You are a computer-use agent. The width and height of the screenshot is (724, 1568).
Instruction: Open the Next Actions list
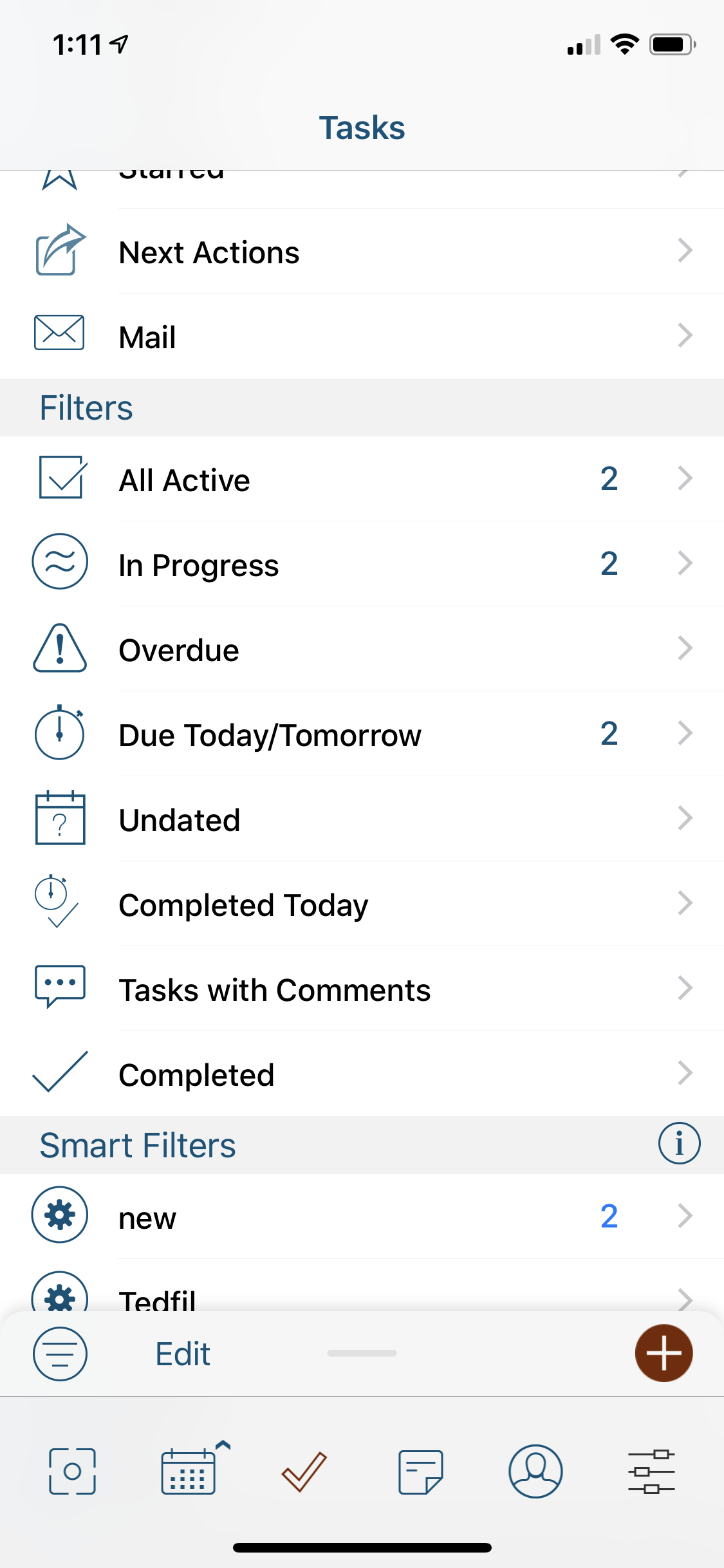[x=360, y=252]
